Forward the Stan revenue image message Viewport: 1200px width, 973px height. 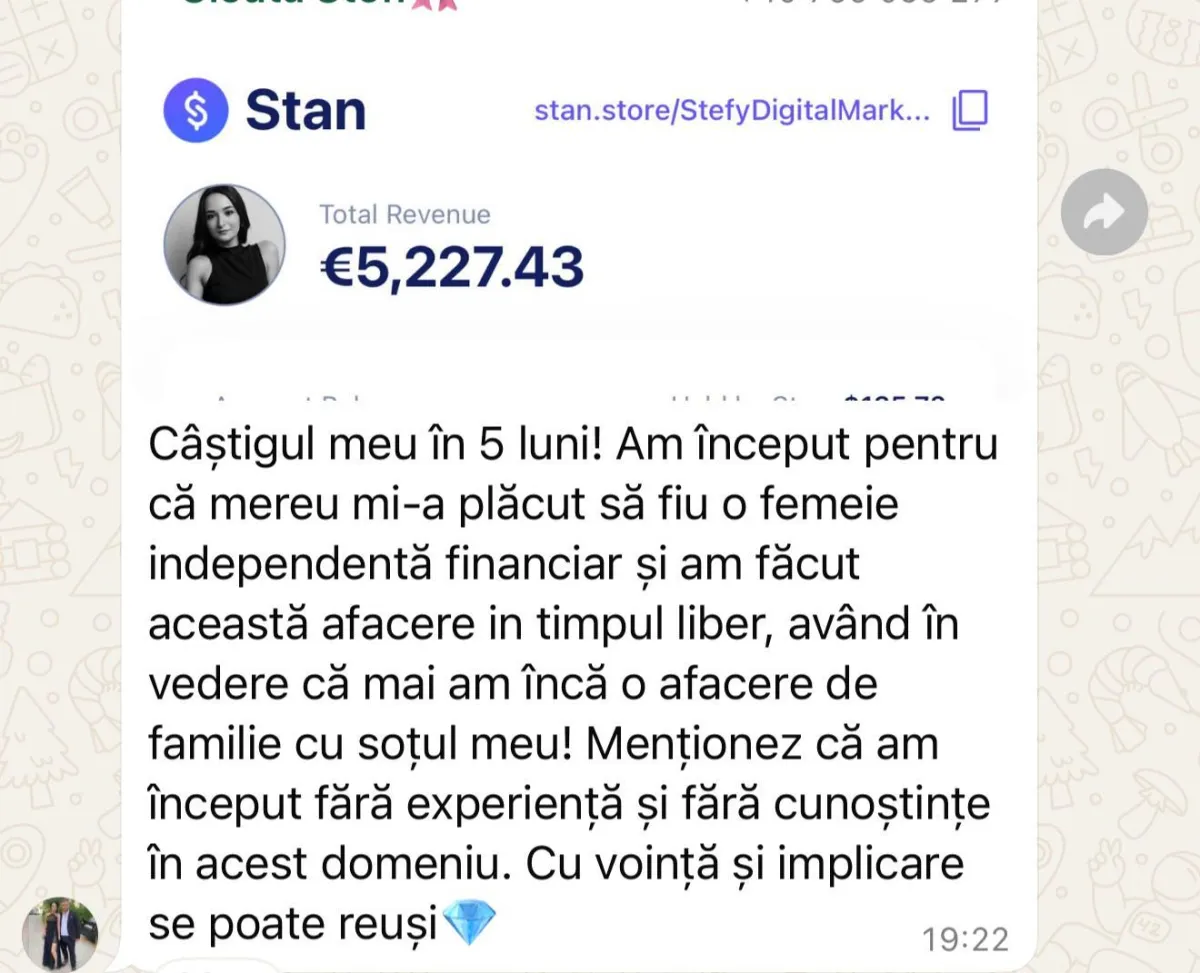pos(1104,212)
